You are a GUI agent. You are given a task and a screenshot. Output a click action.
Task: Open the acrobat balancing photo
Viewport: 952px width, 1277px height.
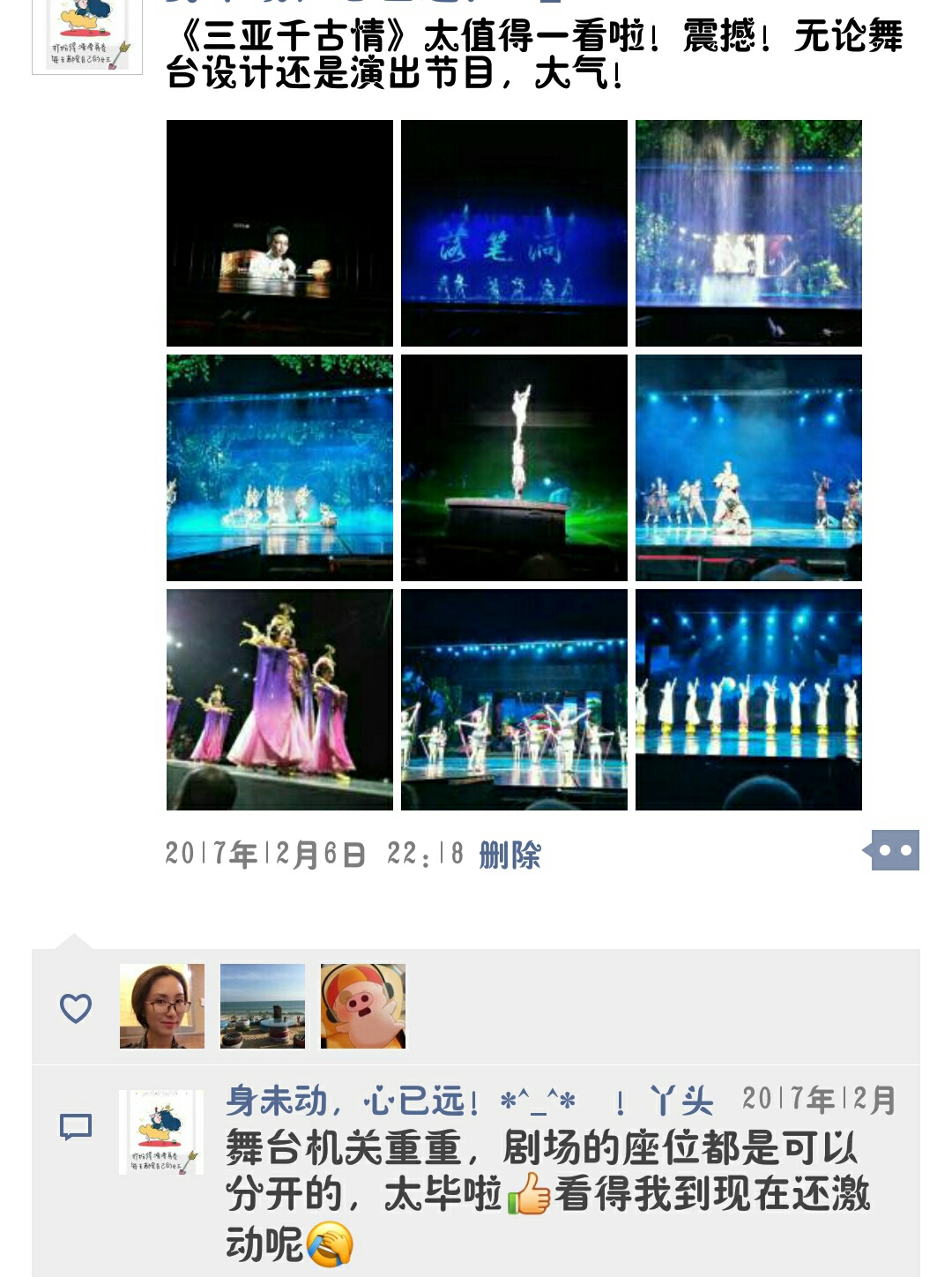point(514,467)
